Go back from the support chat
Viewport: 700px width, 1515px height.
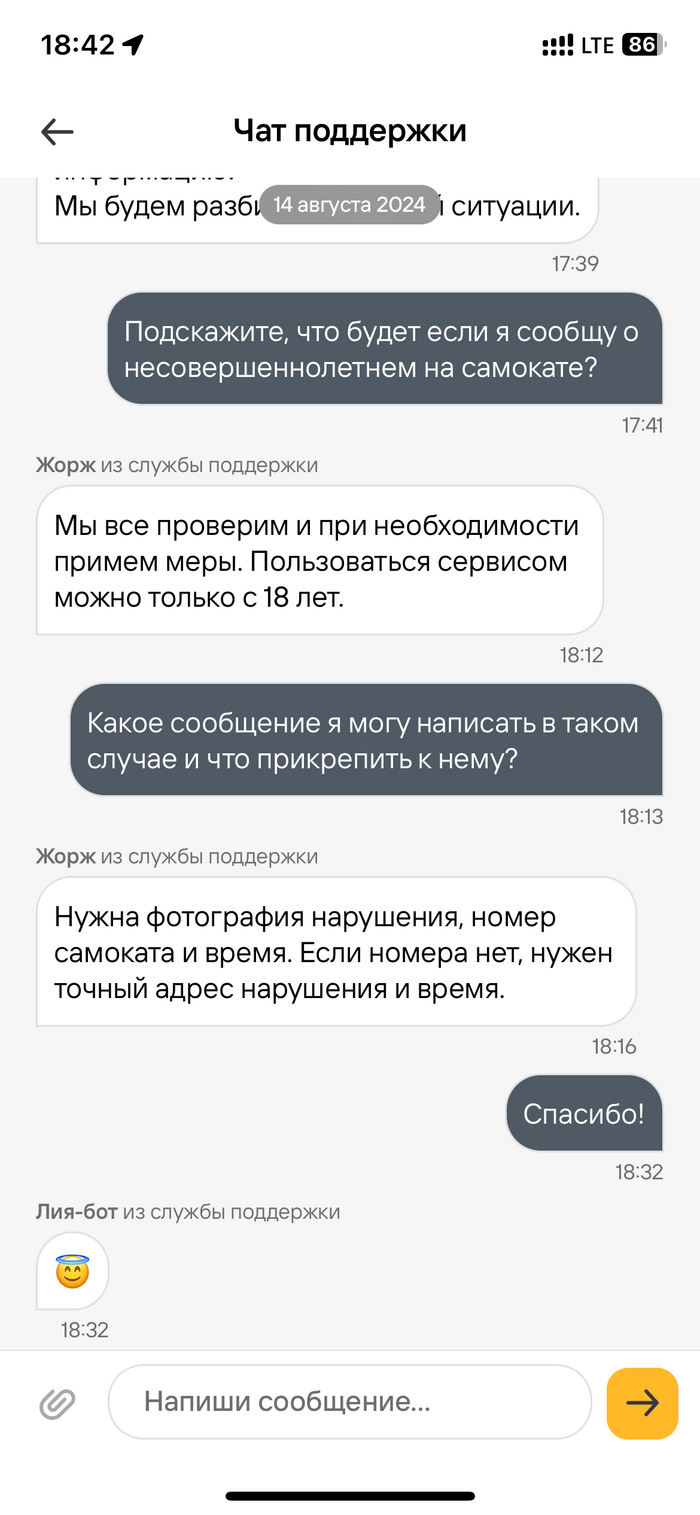pyautogui.click(x=57, y=131)
